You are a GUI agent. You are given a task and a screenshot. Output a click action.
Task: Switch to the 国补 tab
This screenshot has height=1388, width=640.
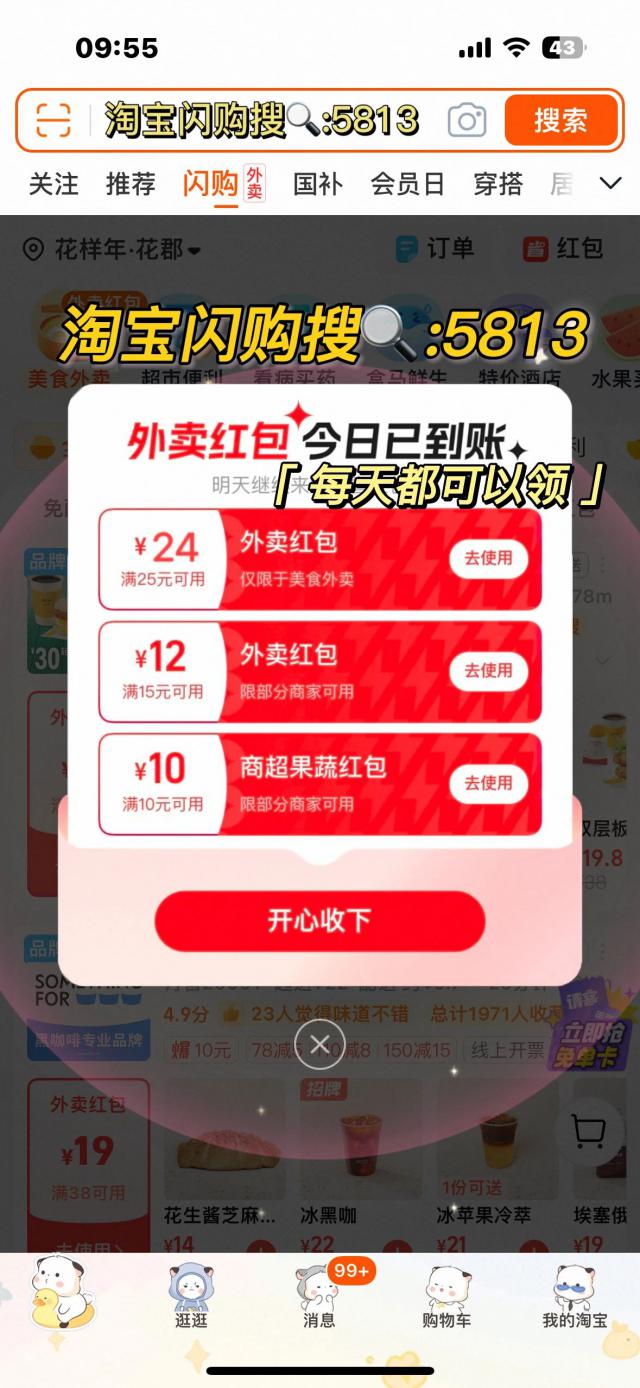(x=318, y=184)
